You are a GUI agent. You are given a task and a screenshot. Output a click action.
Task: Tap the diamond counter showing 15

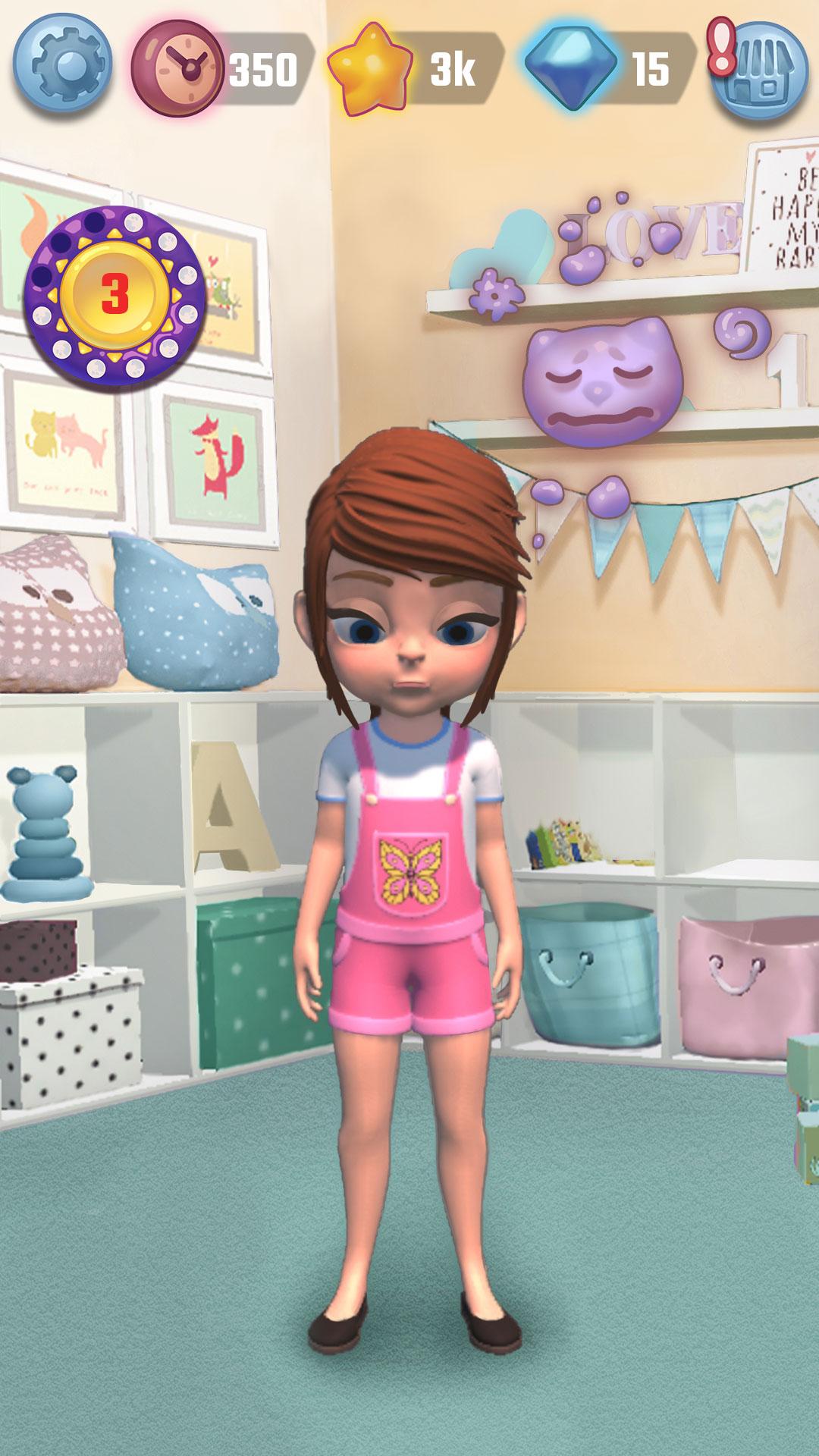(x=610, y=68)
